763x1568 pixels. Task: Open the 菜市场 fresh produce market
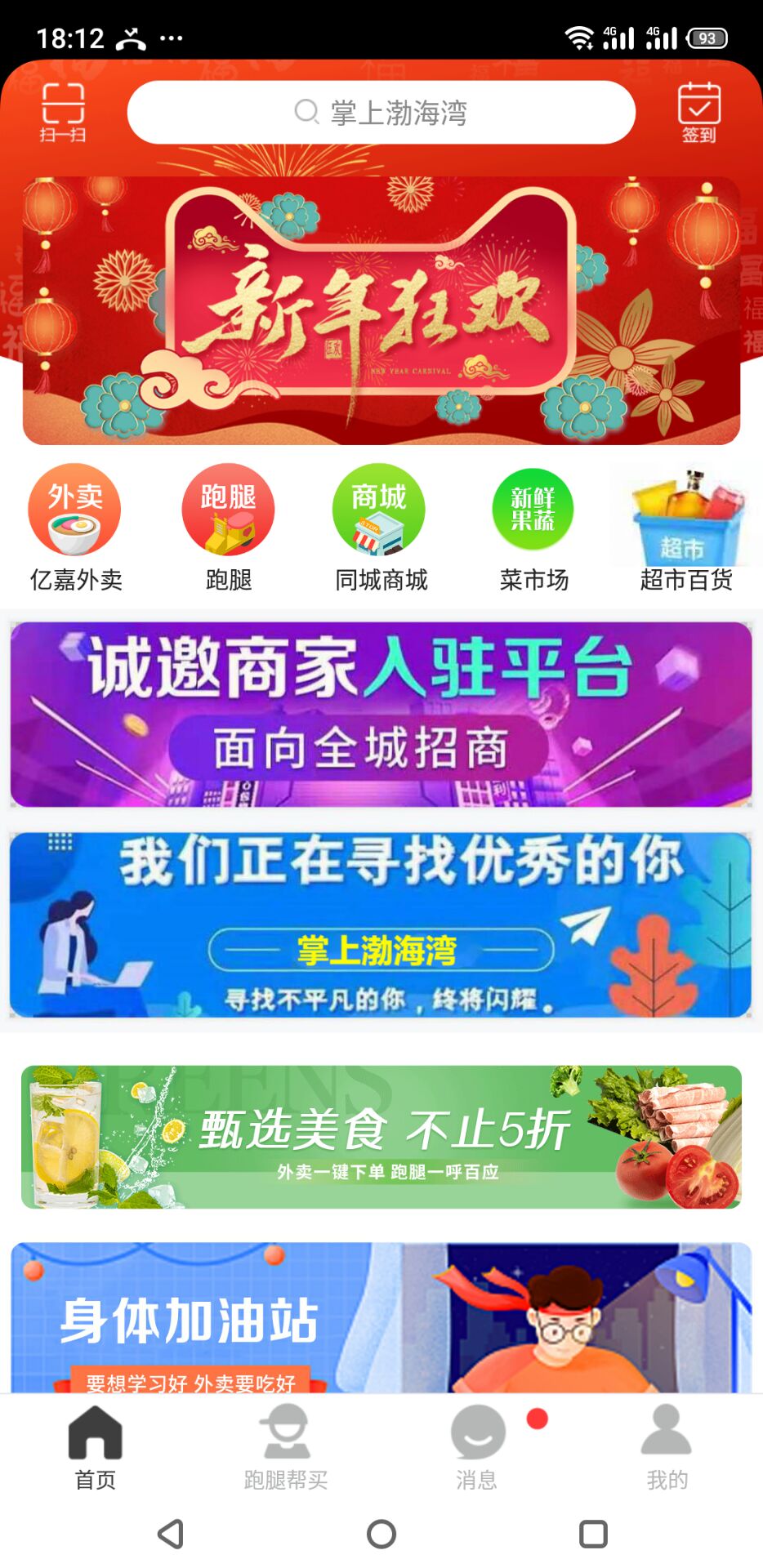tap(533, 508)
